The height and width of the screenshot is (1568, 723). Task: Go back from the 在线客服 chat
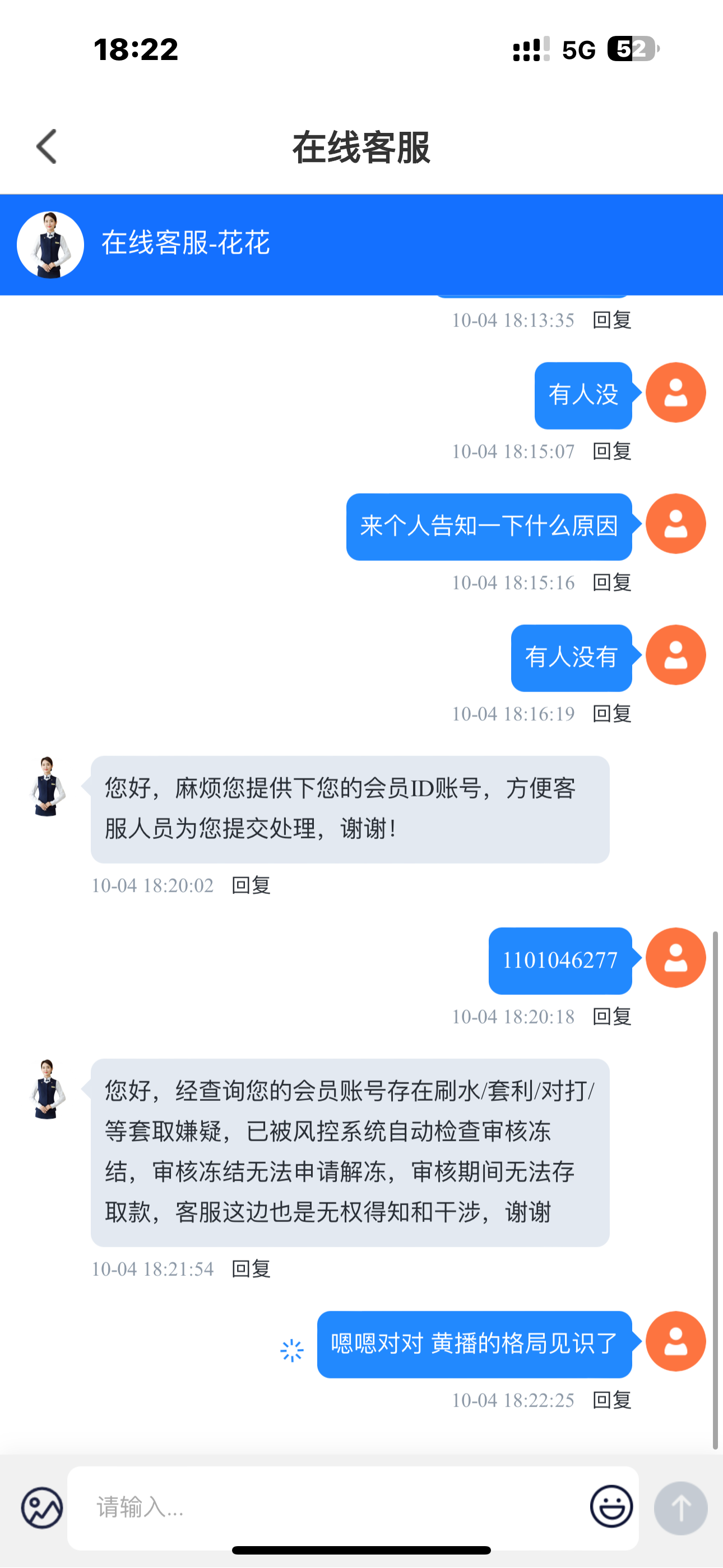click(47, 147)
